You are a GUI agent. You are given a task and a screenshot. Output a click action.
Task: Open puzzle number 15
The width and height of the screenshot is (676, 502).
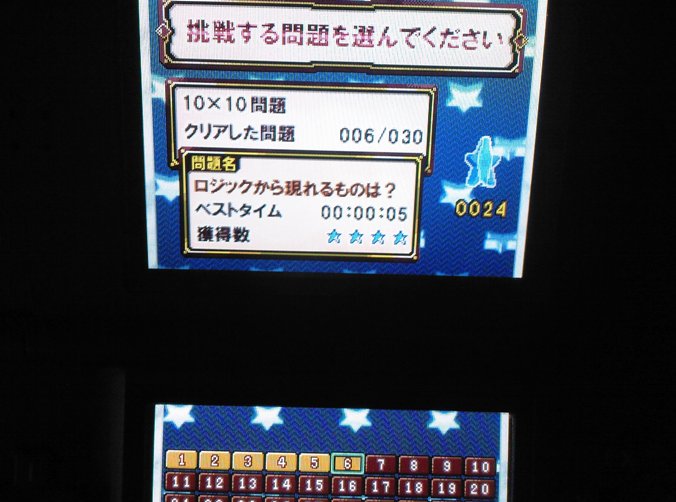312,486
